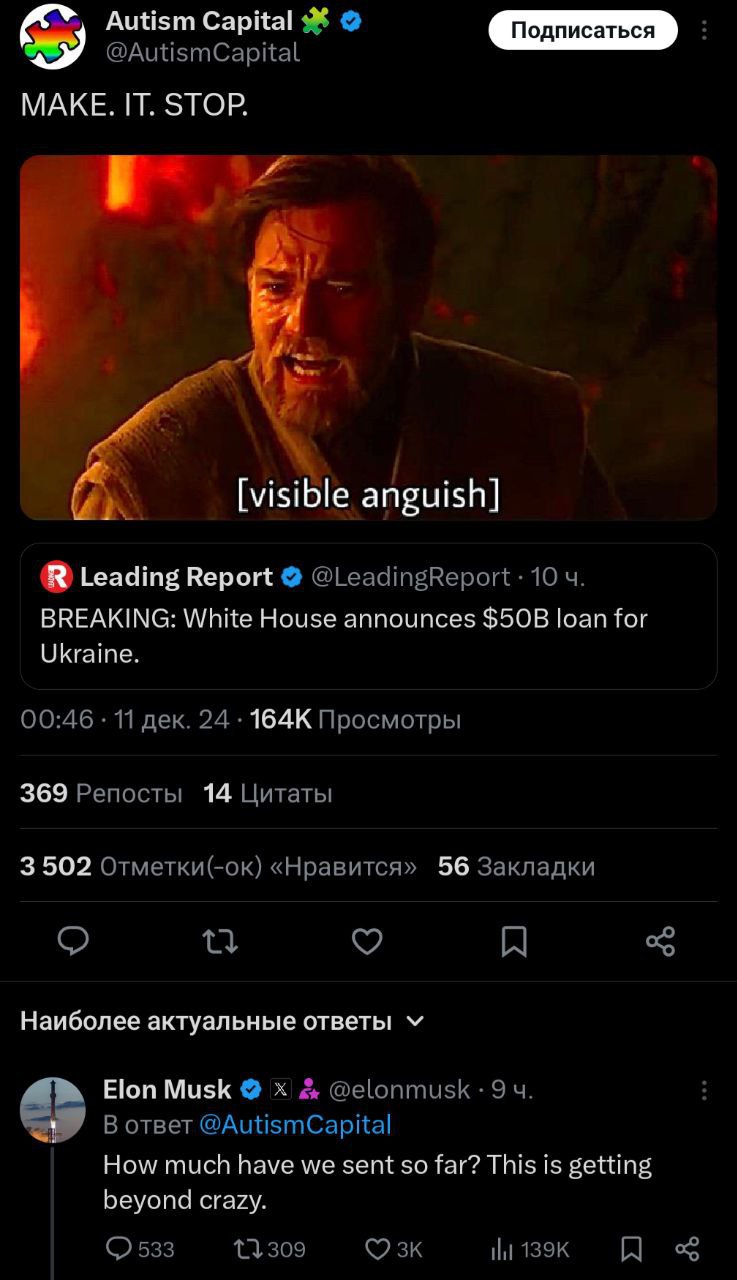
Task: Open overflow menu on Autism Capital's post
Action: point(705,31)
